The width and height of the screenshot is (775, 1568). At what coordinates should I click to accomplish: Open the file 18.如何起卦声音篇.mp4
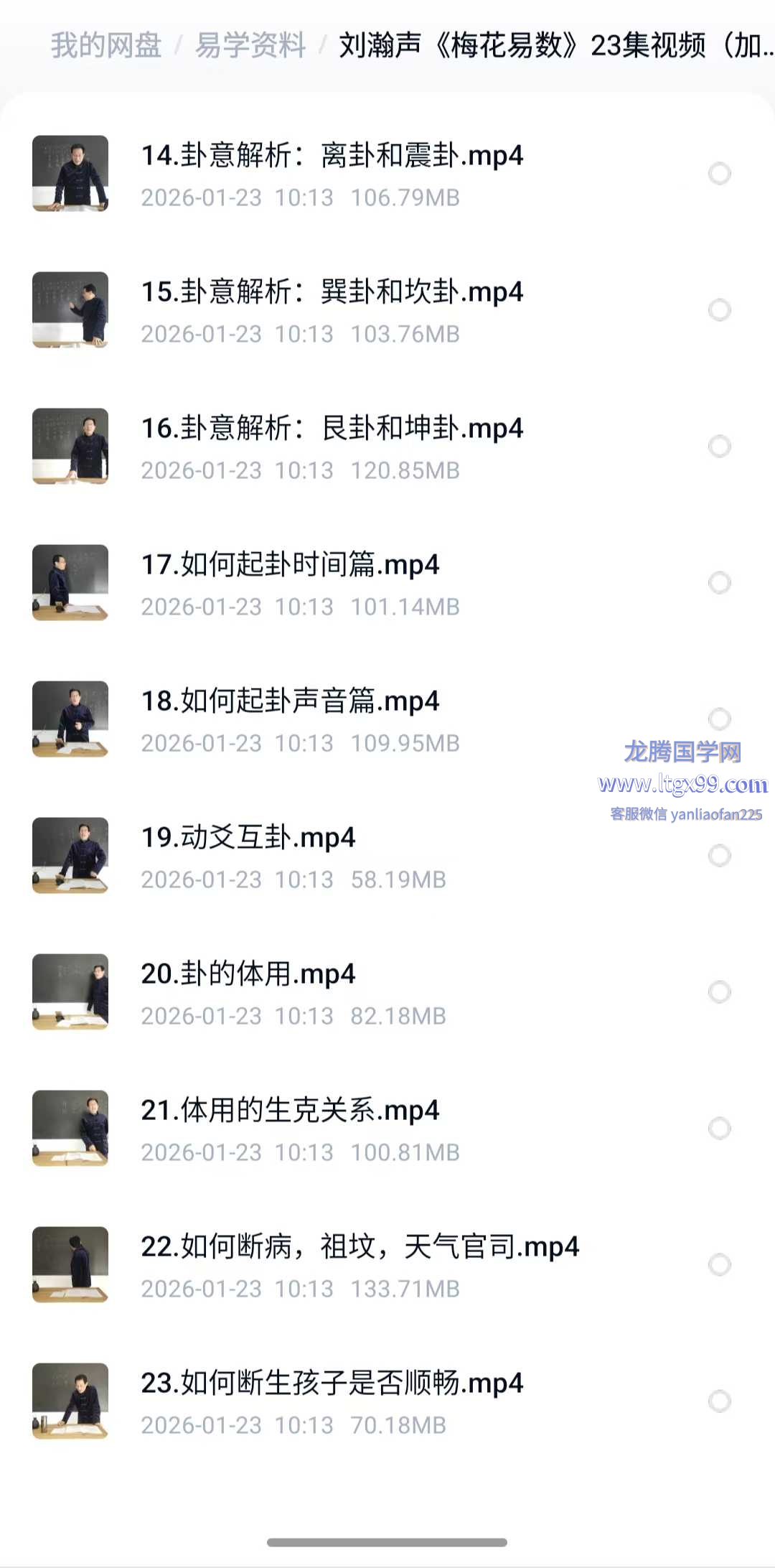coord(290,701)
